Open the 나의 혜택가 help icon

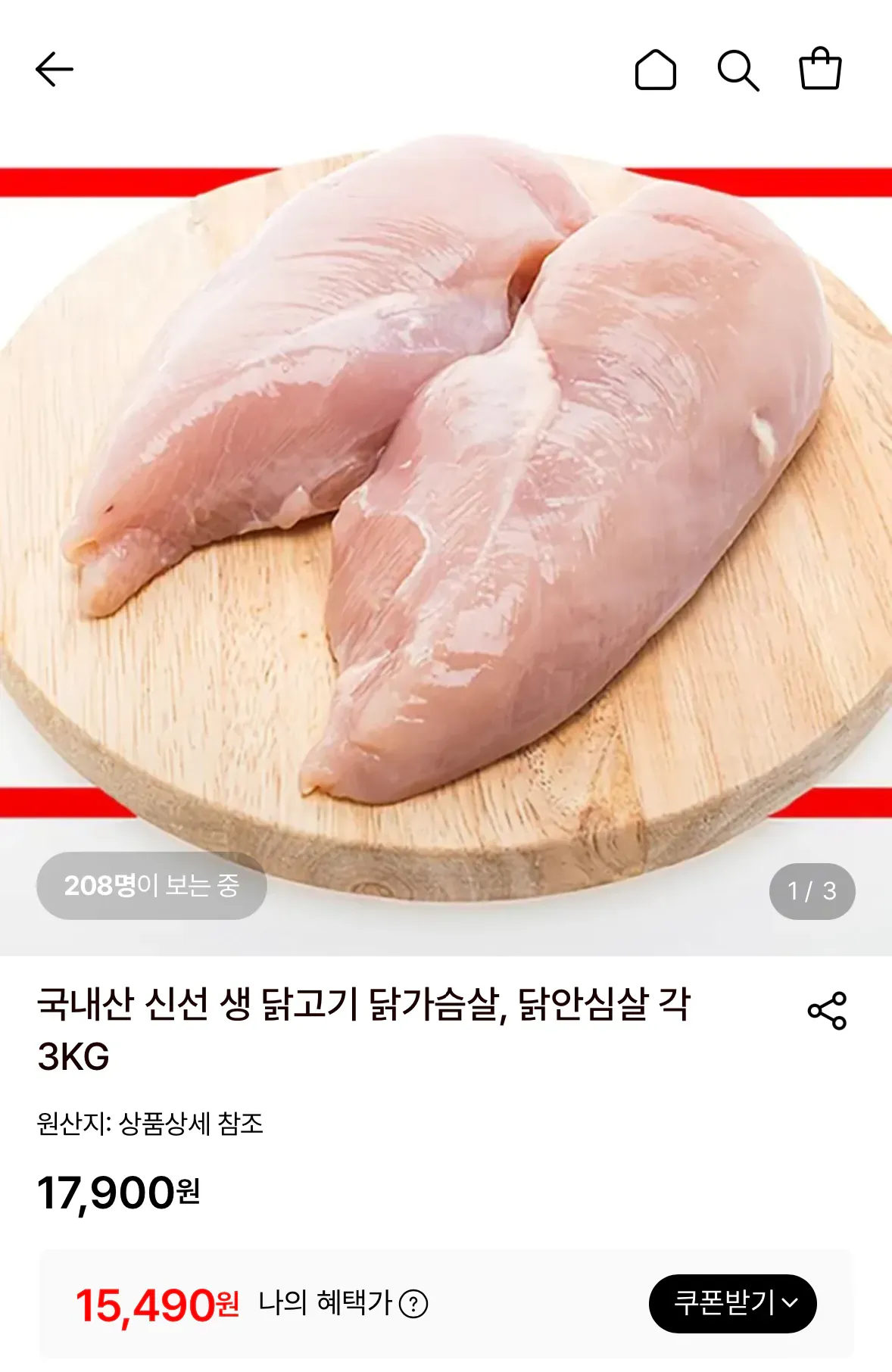pyautogui.click(x=413, y=1304)
